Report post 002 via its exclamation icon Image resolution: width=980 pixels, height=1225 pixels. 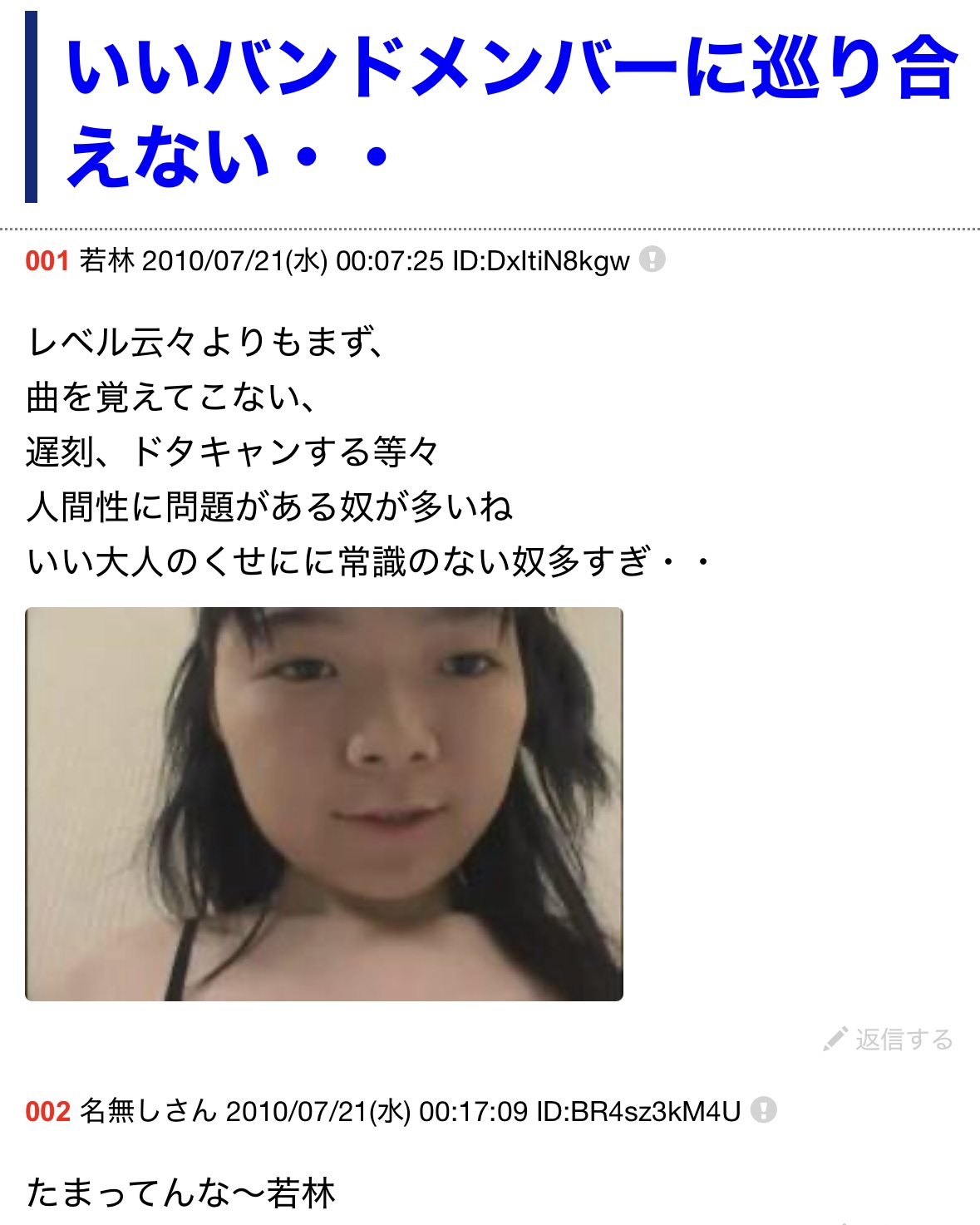764,1109
